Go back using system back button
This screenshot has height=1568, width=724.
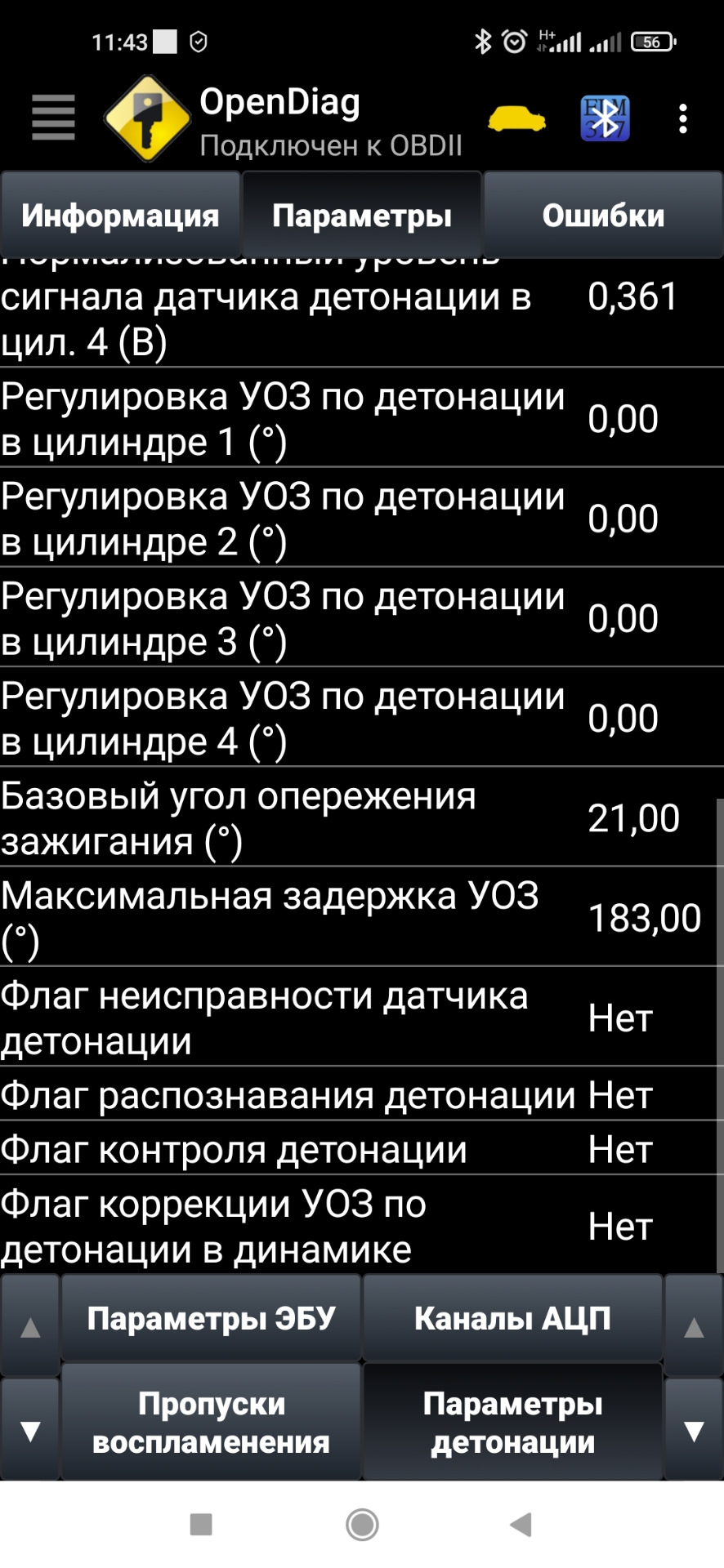[521, 1524]
